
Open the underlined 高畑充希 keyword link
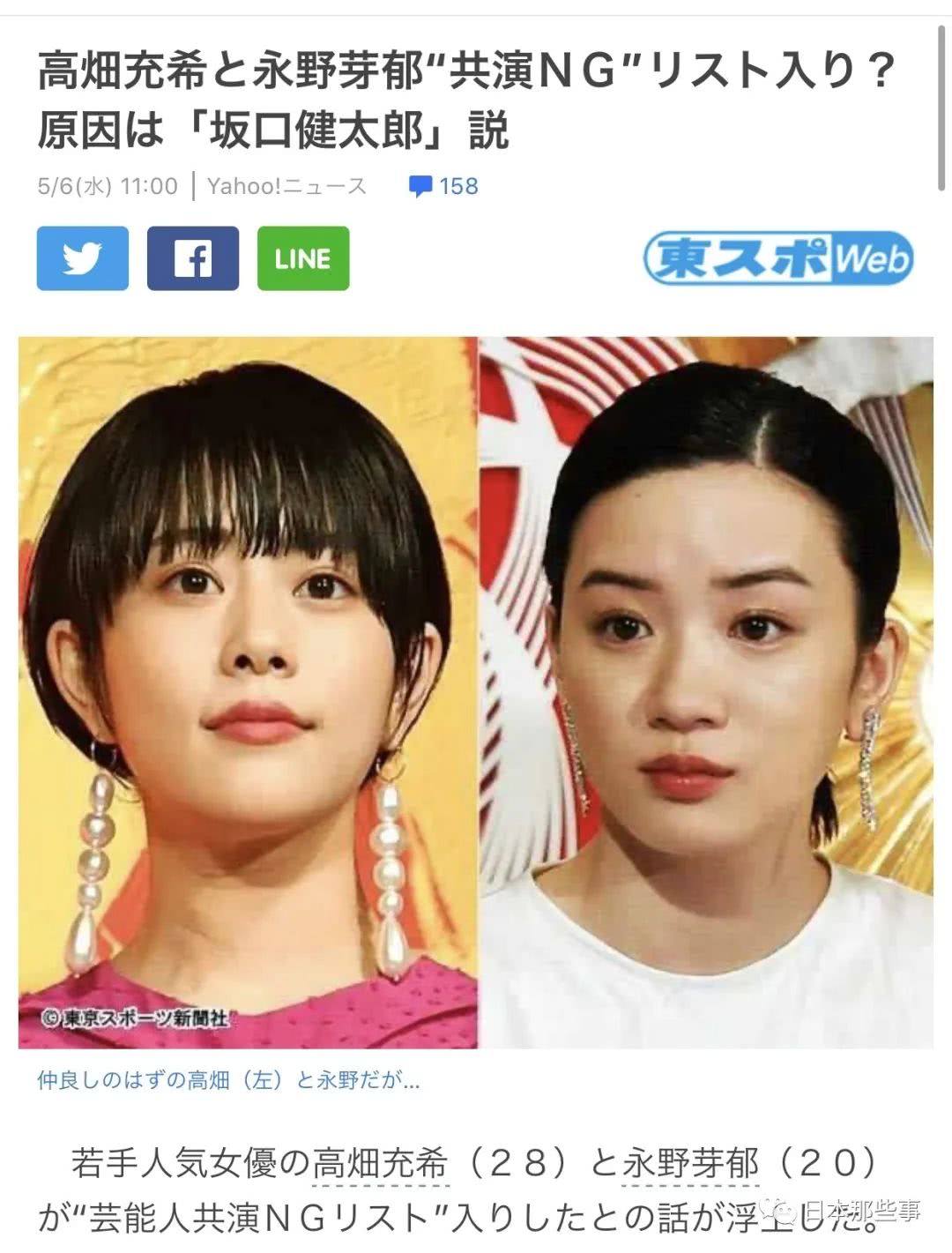click(381, 1163)
